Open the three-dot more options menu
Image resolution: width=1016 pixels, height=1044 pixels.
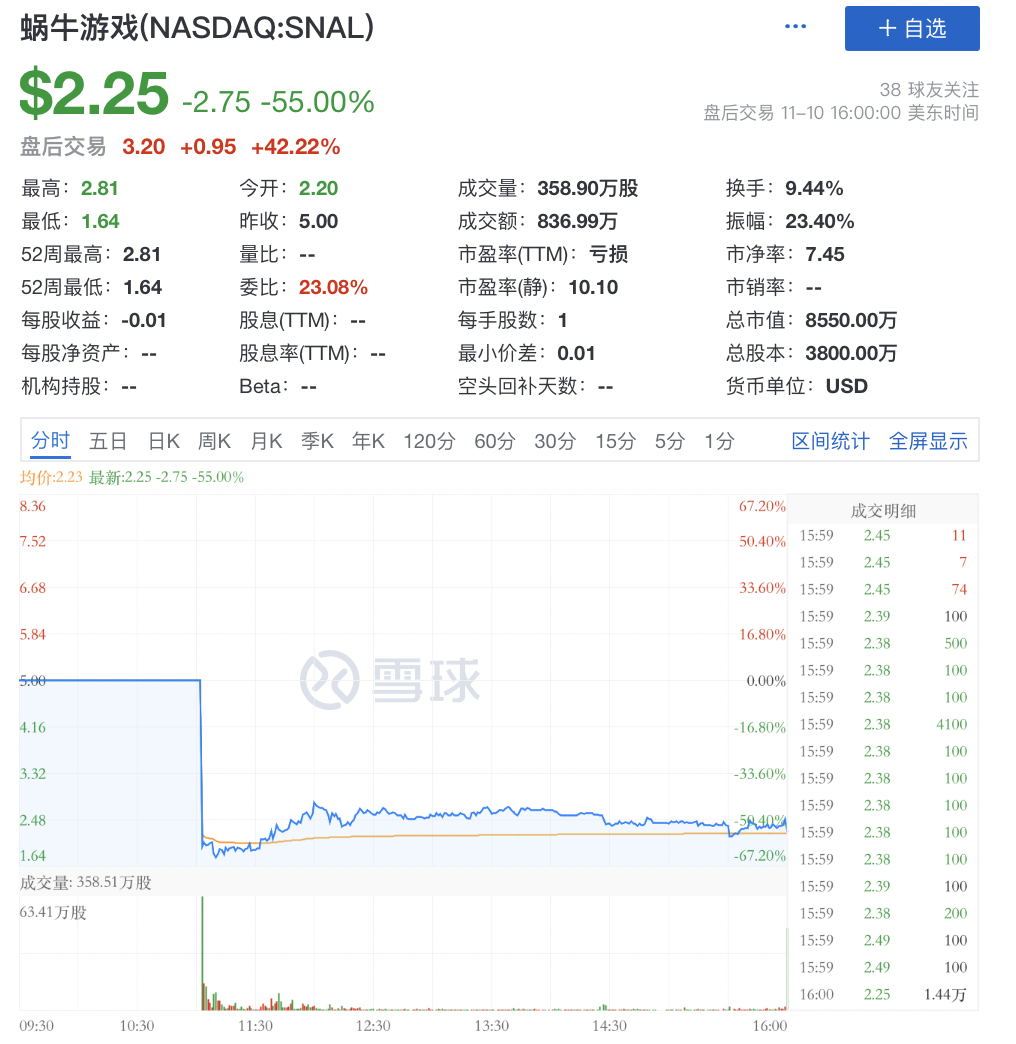795,27
